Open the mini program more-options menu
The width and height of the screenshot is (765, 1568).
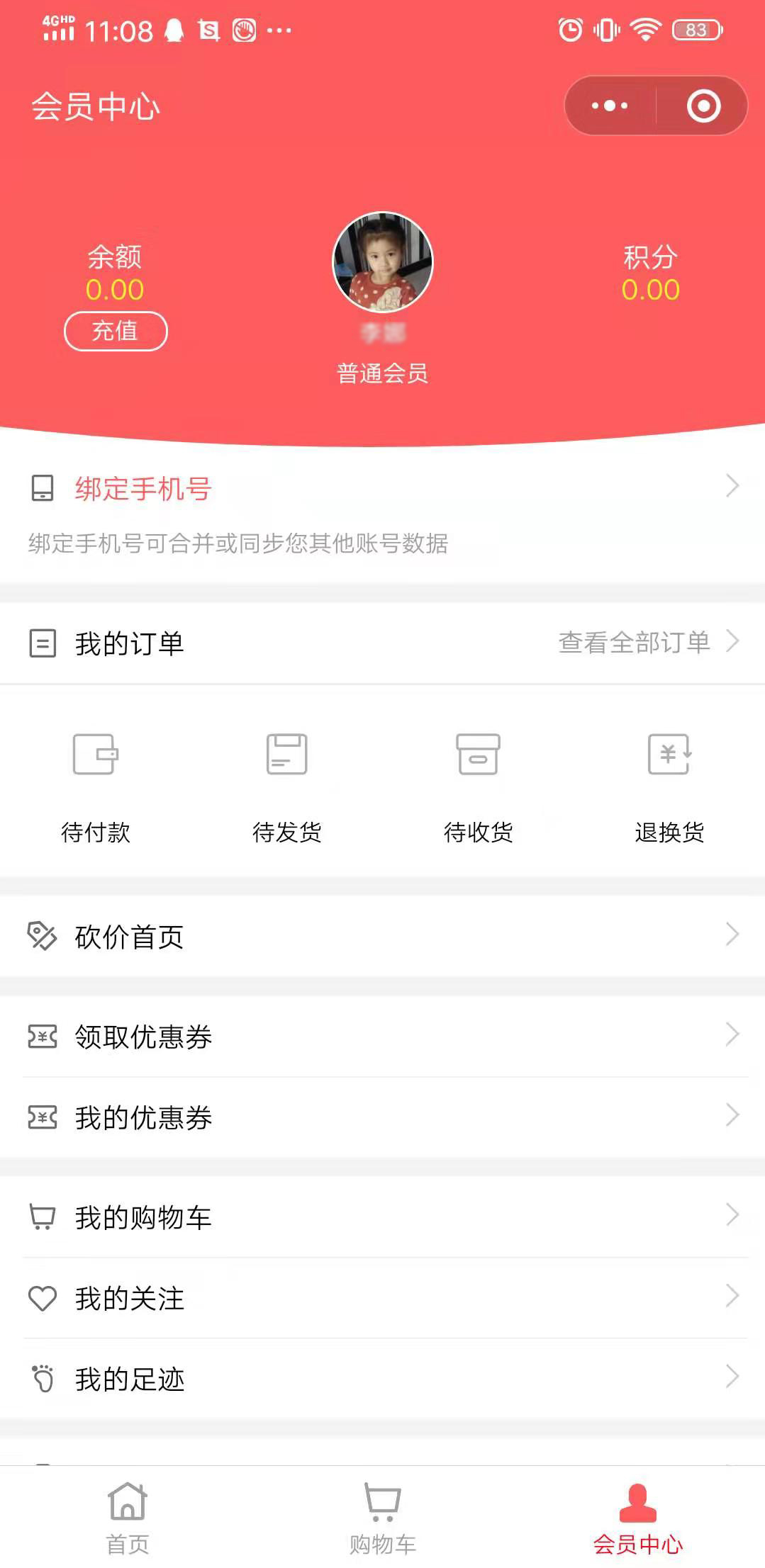(x=610, y=106)
